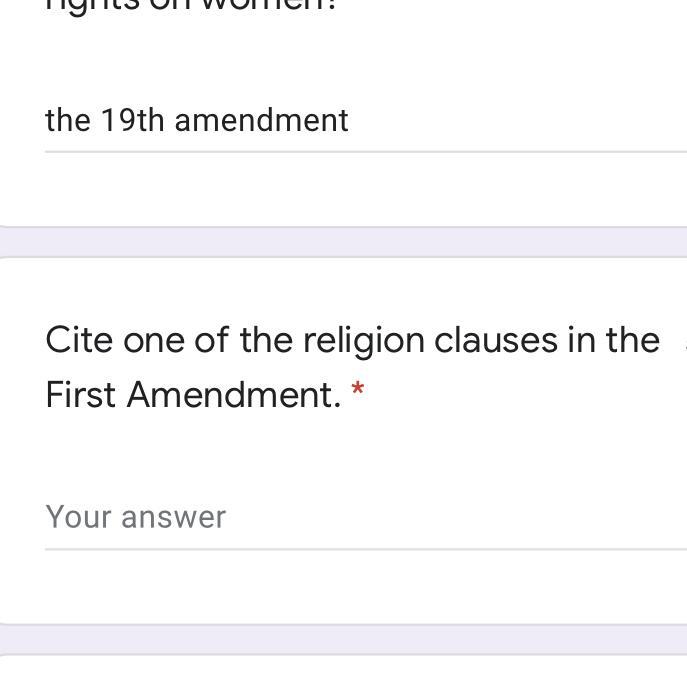The image size is (687, 688).
Task: Edit the filled answer "the 19th amendment"
Action: (x=197, y=121)
